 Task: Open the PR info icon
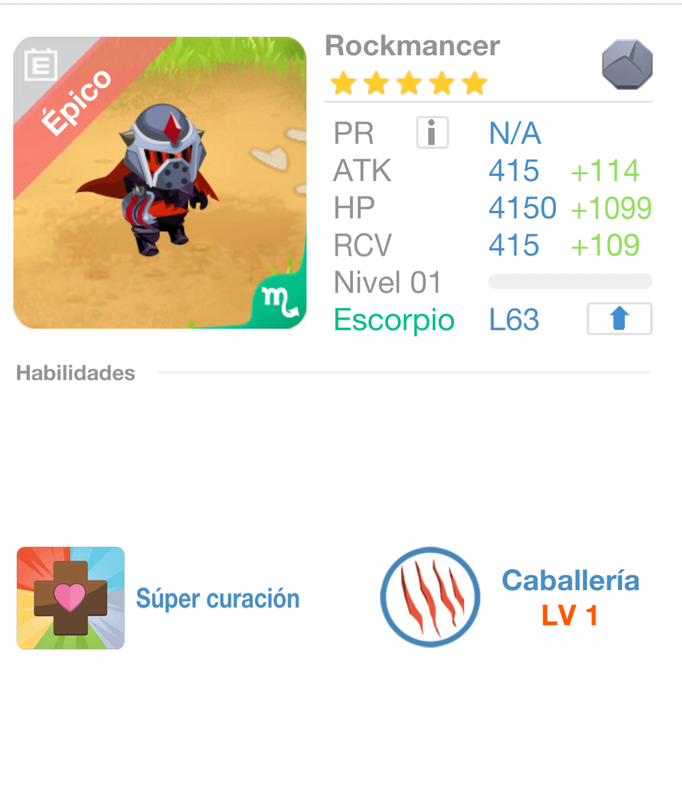pos(432,132)
